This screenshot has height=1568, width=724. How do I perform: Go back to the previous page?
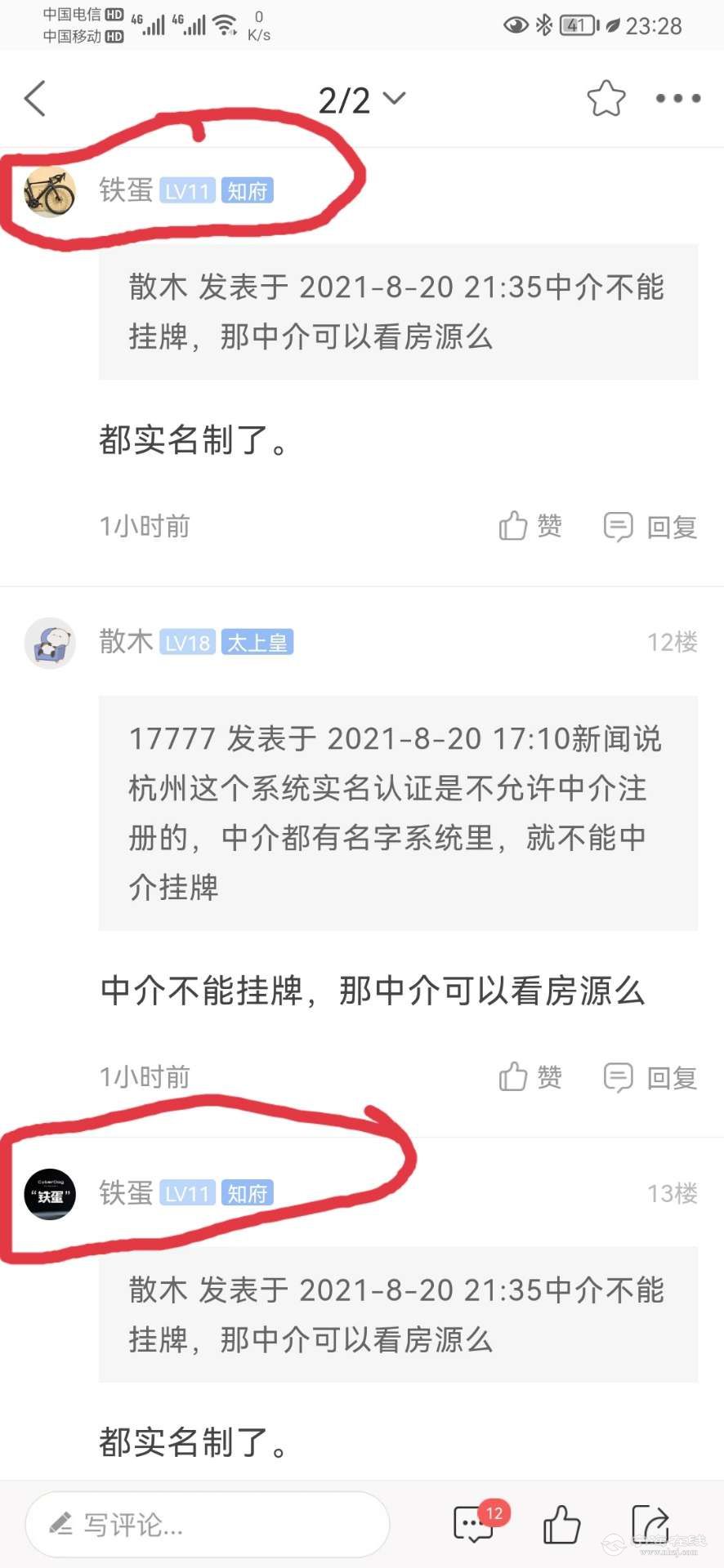tap(35, 100)
